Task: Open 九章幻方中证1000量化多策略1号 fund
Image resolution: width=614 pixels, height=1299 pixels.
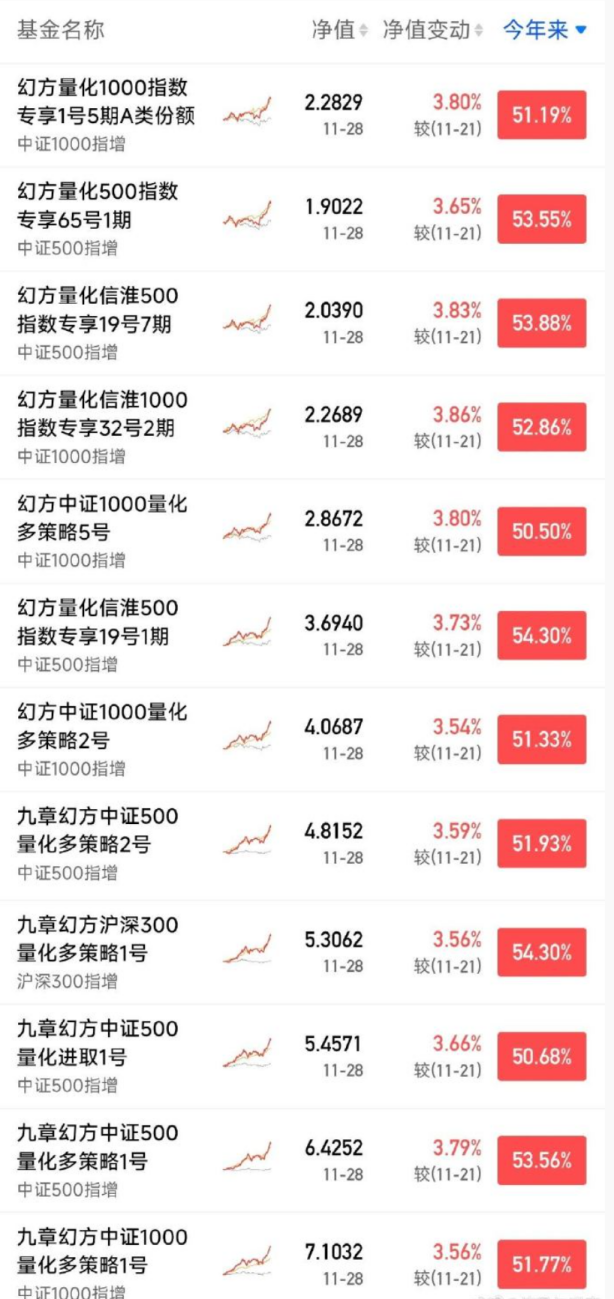Action: click(102, 1251)
